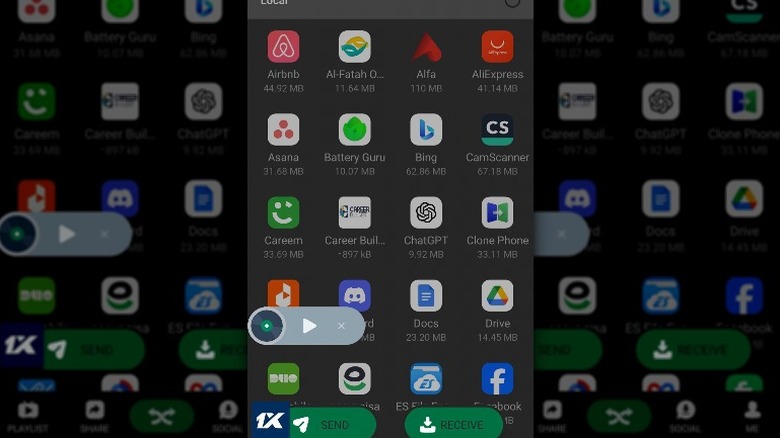Select the Airbnb app

coord(283,47)
